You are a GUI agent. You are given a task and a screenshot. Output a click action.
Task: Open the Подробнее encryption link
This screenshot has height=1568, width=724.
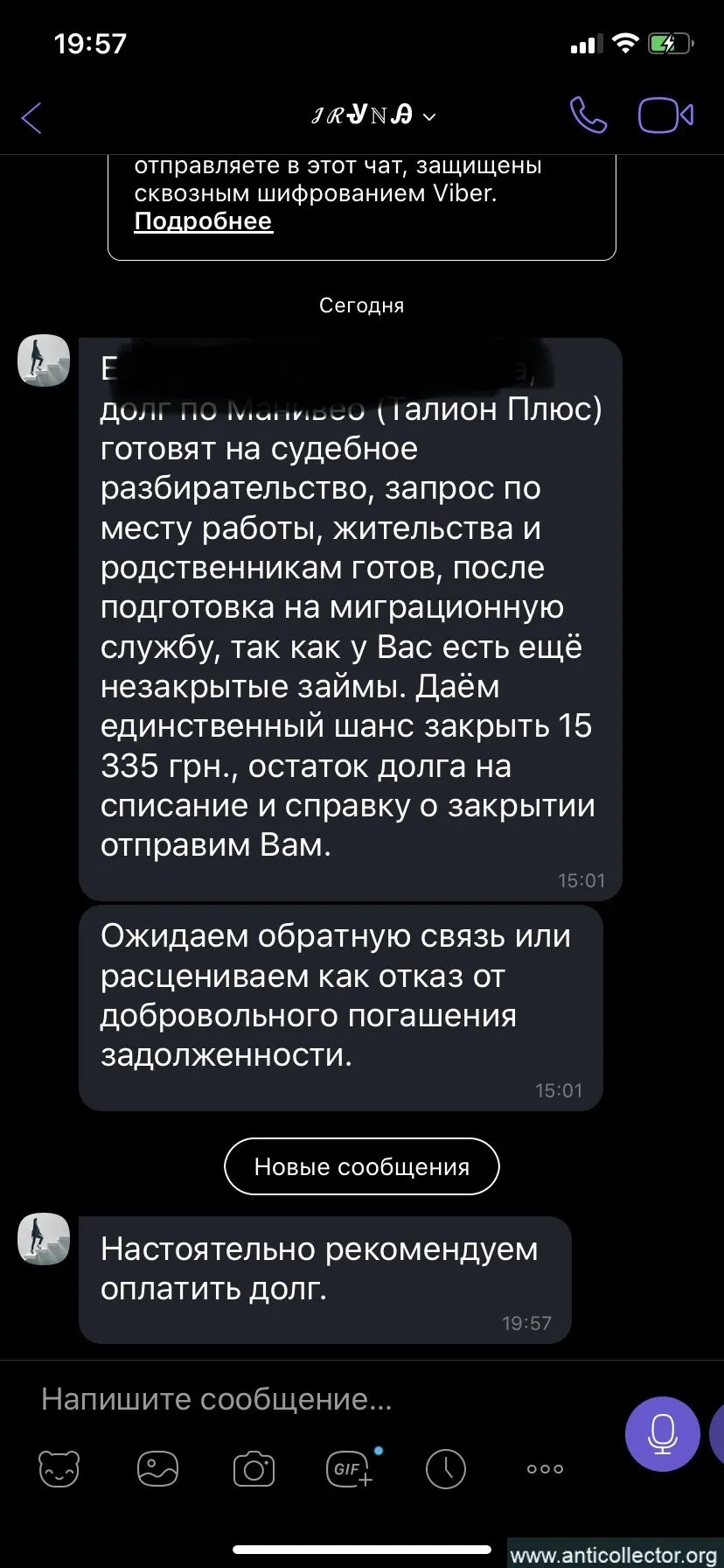click(203, 221)
